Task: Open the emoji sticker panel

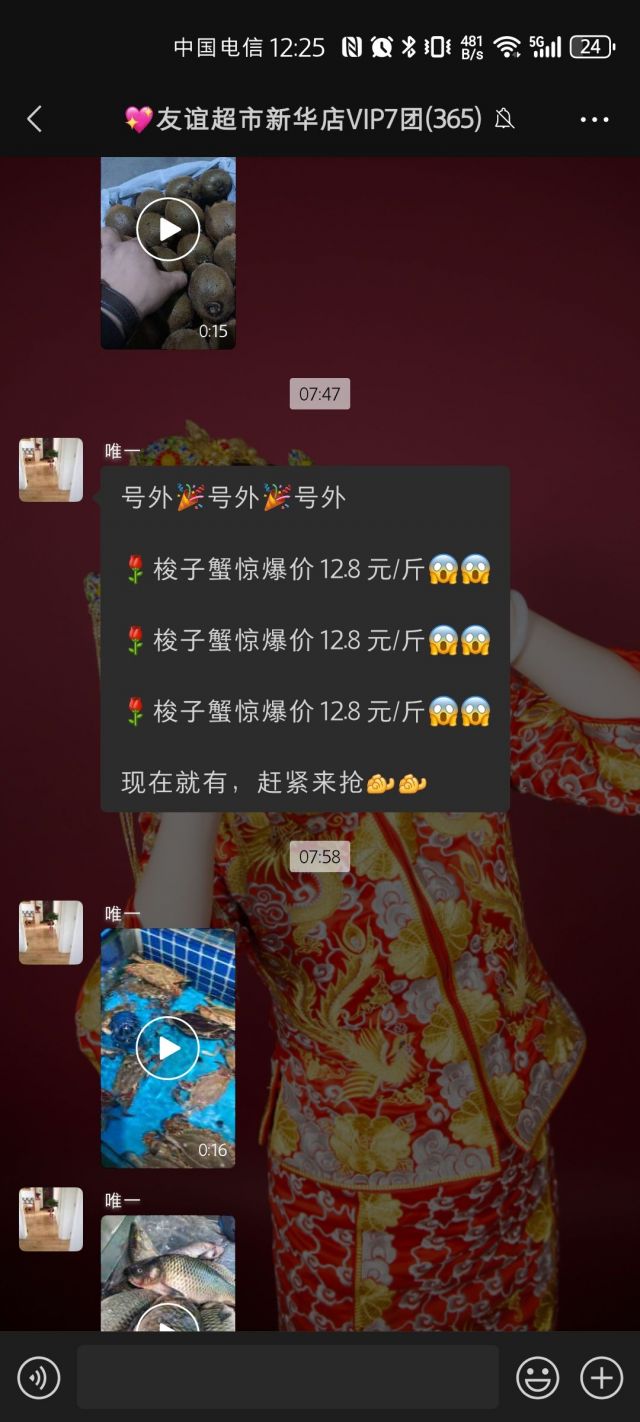Action: (537, 1378)
